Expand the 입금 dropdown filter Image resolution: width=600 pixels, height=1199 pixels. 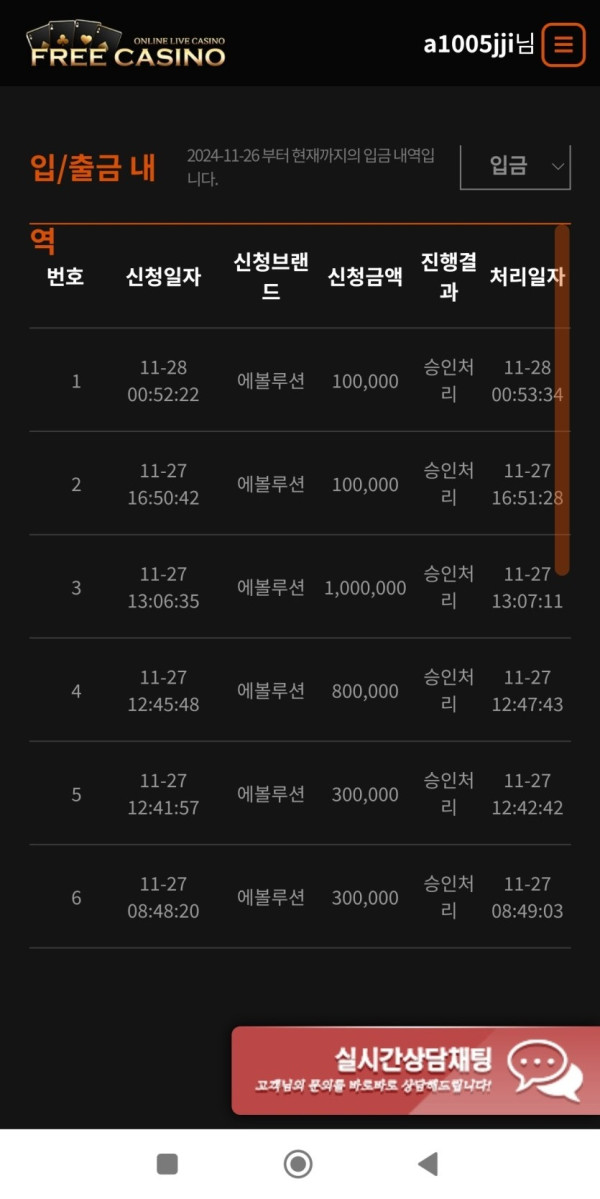[x=515, y=166]
